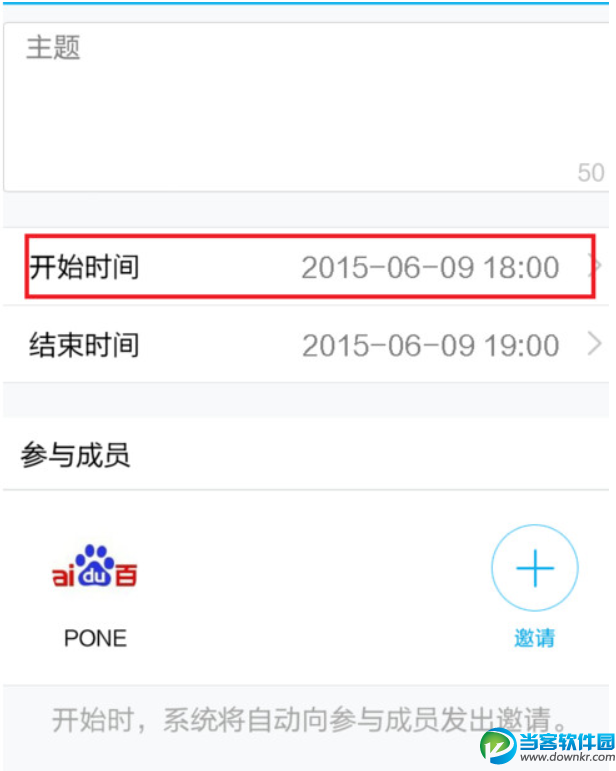Tap the 邀请 plus button to invite members
Viewport: 616px width, 771px height.
535,569
